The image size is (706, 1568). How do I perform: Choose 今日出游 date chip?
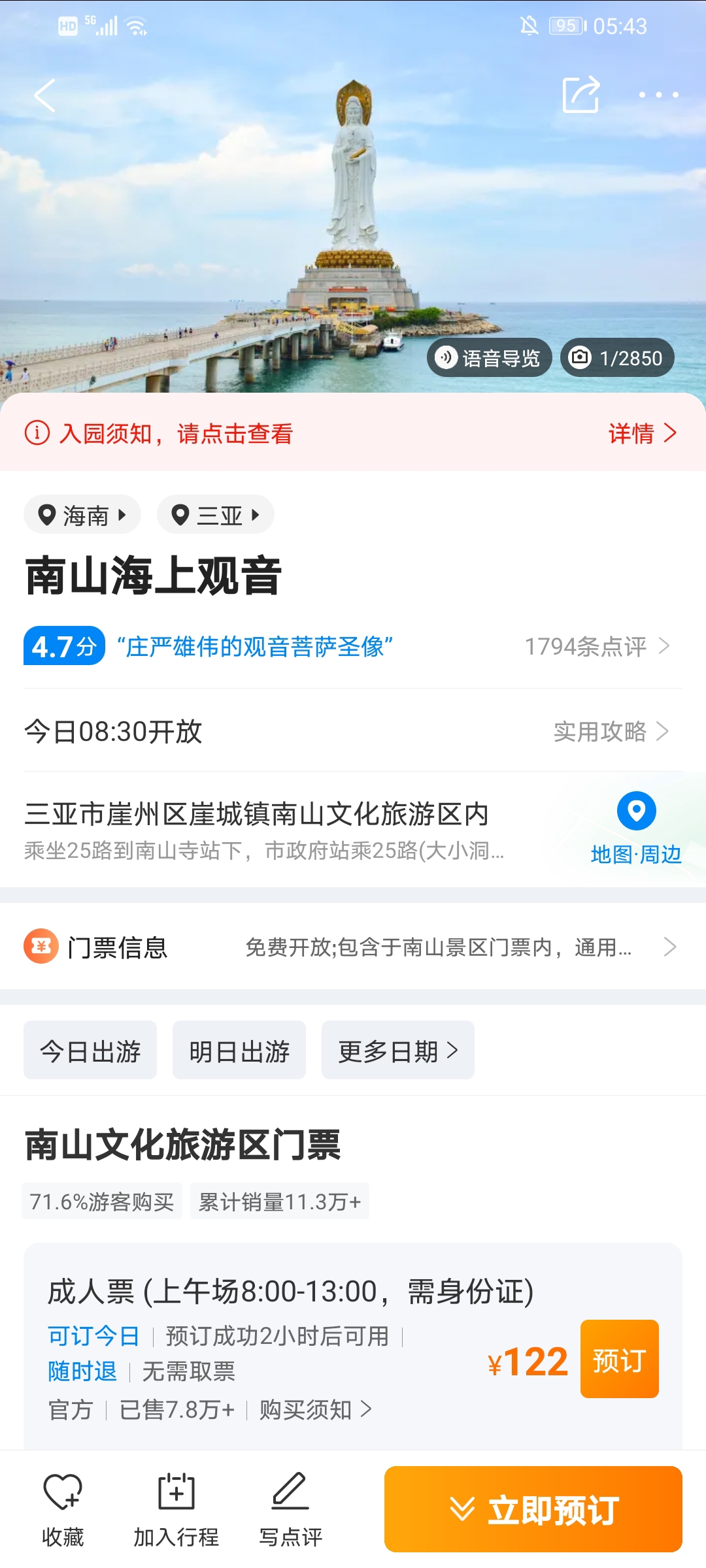(x=90, y=1051)
